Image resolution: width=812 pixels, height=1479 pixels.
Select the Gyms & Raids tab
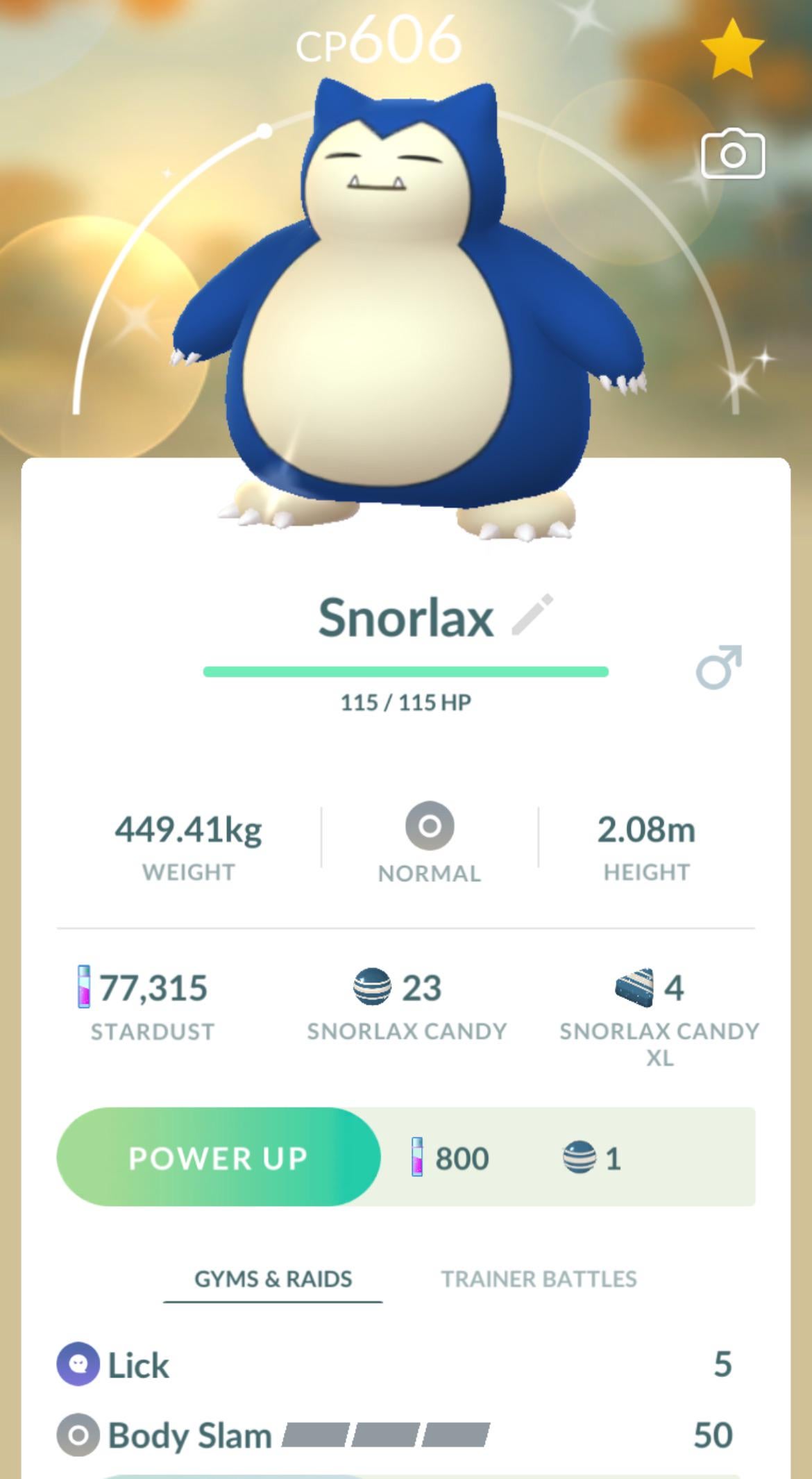pyautogui.click(x=273, y=1278)
